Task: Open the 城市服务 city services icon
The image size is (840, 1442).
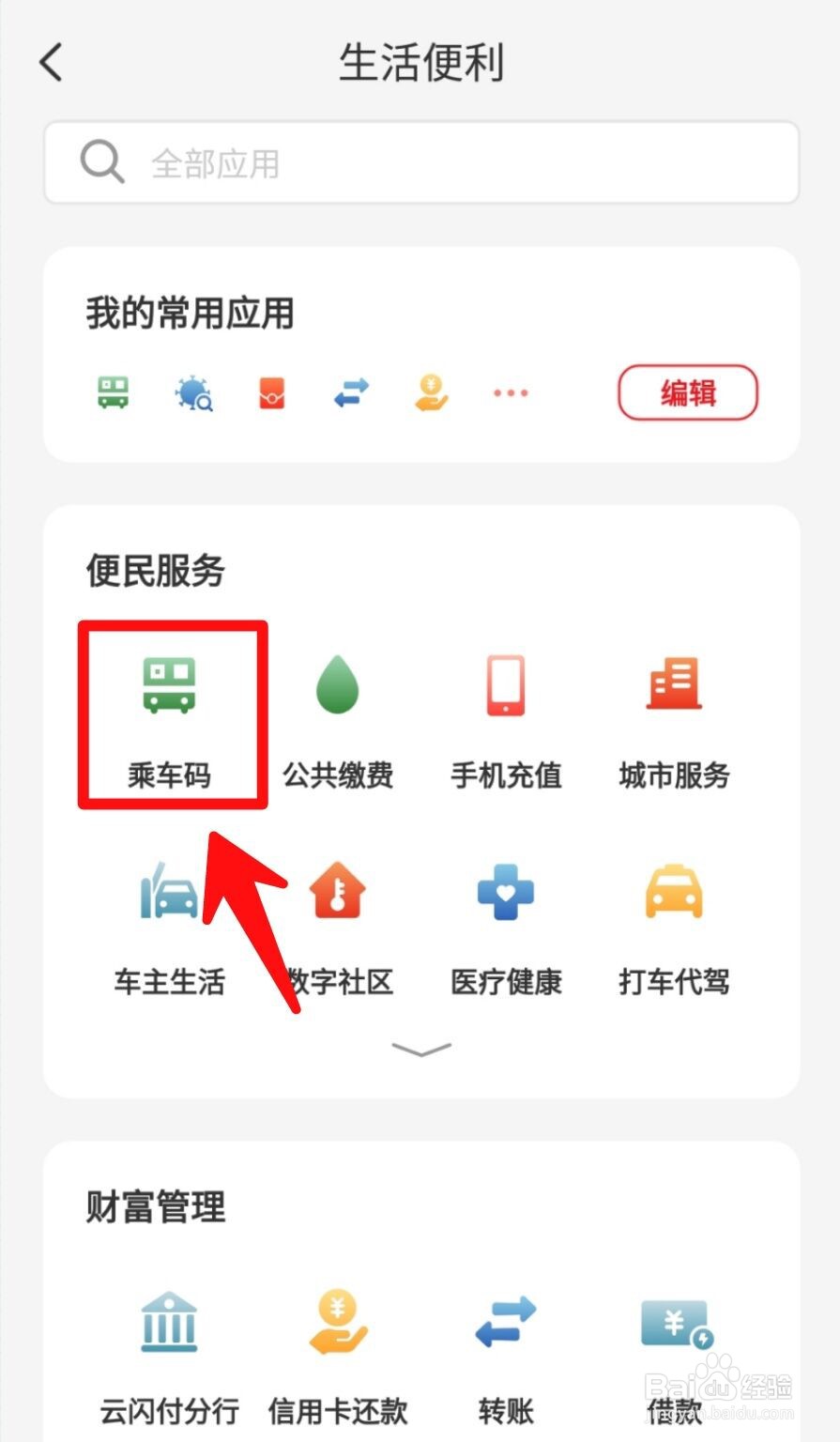Action: pyautogui.click(x=672, y=713)
